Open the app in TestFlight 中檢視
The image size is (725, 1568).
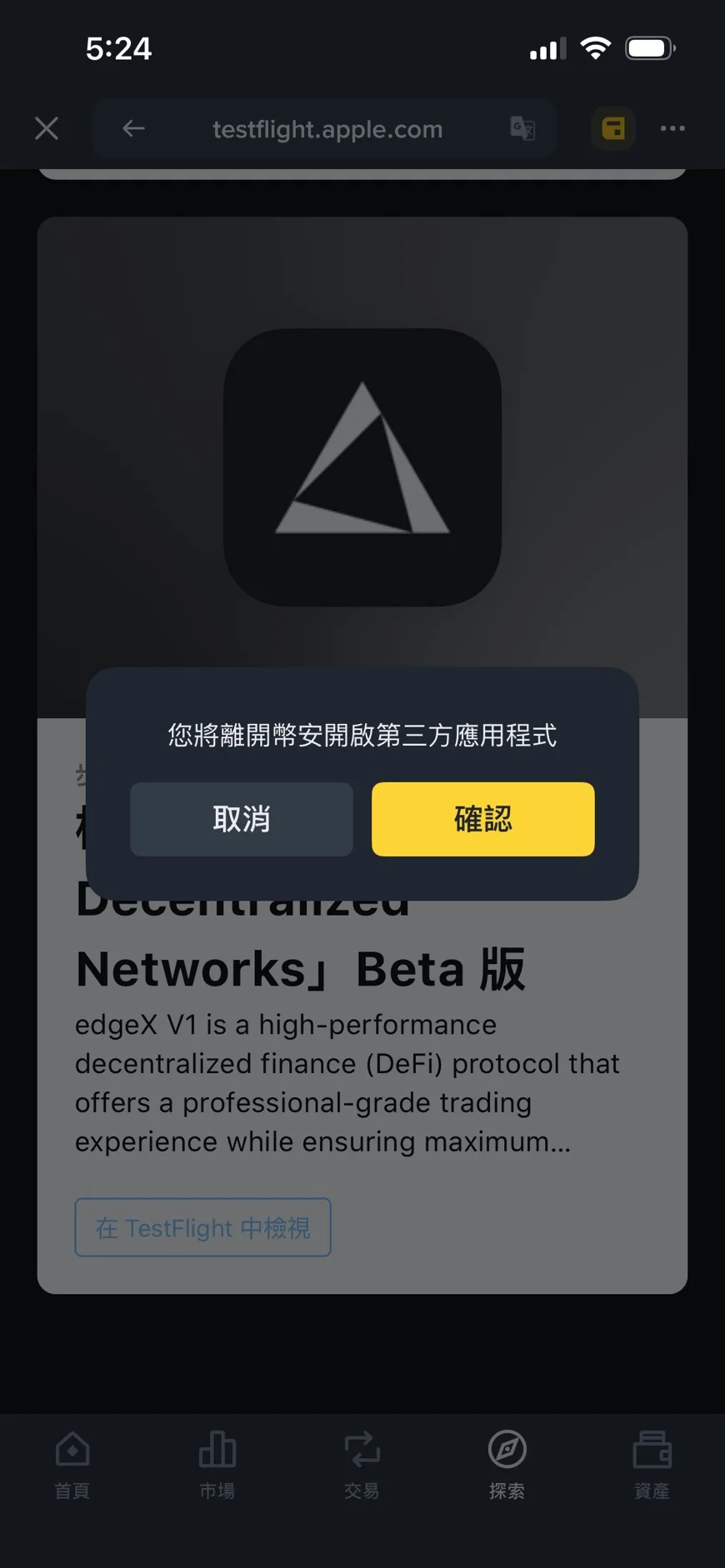tap(202, 1227)
